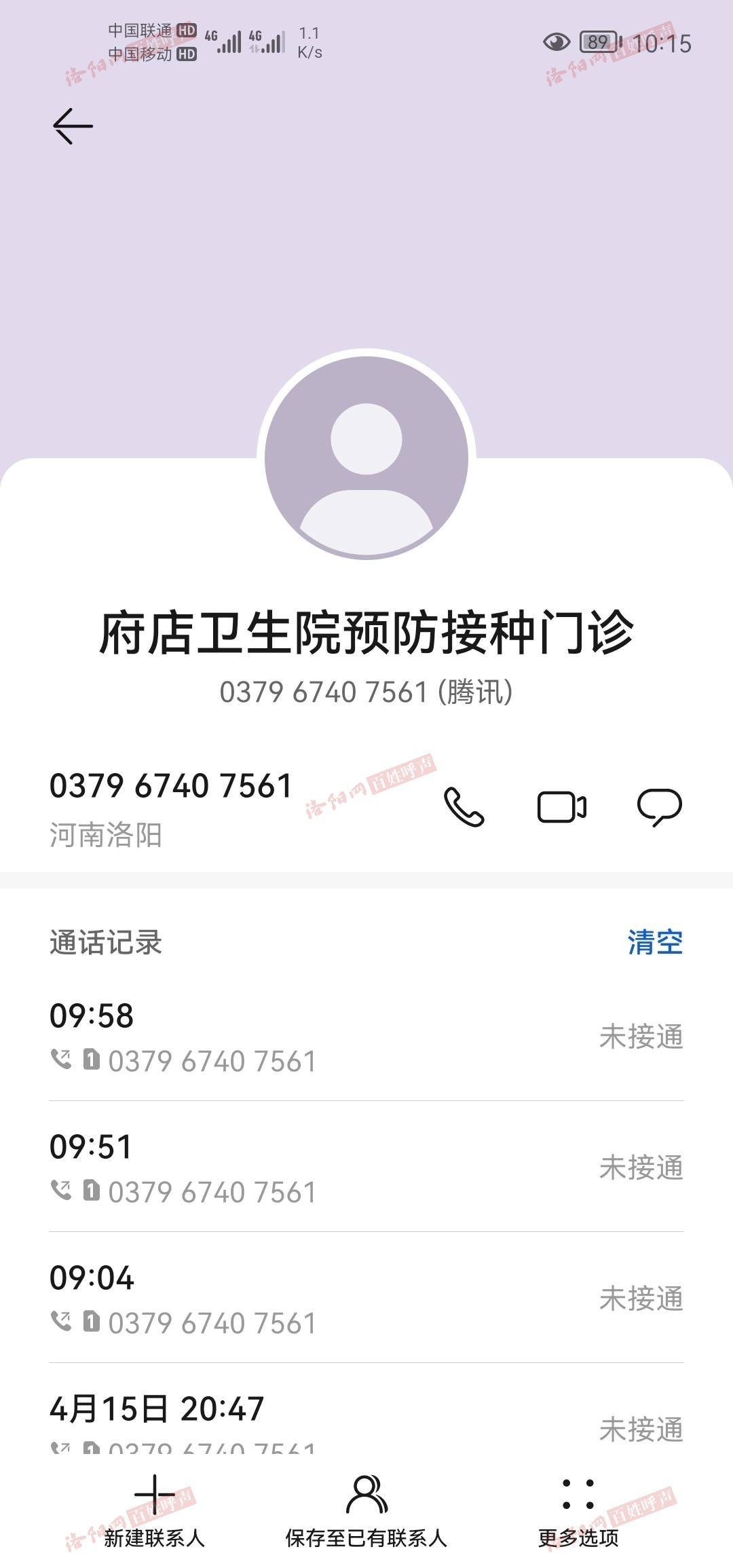Open the 09:51 call record
733x1568 pixels.
click(x=366, y=1168)
